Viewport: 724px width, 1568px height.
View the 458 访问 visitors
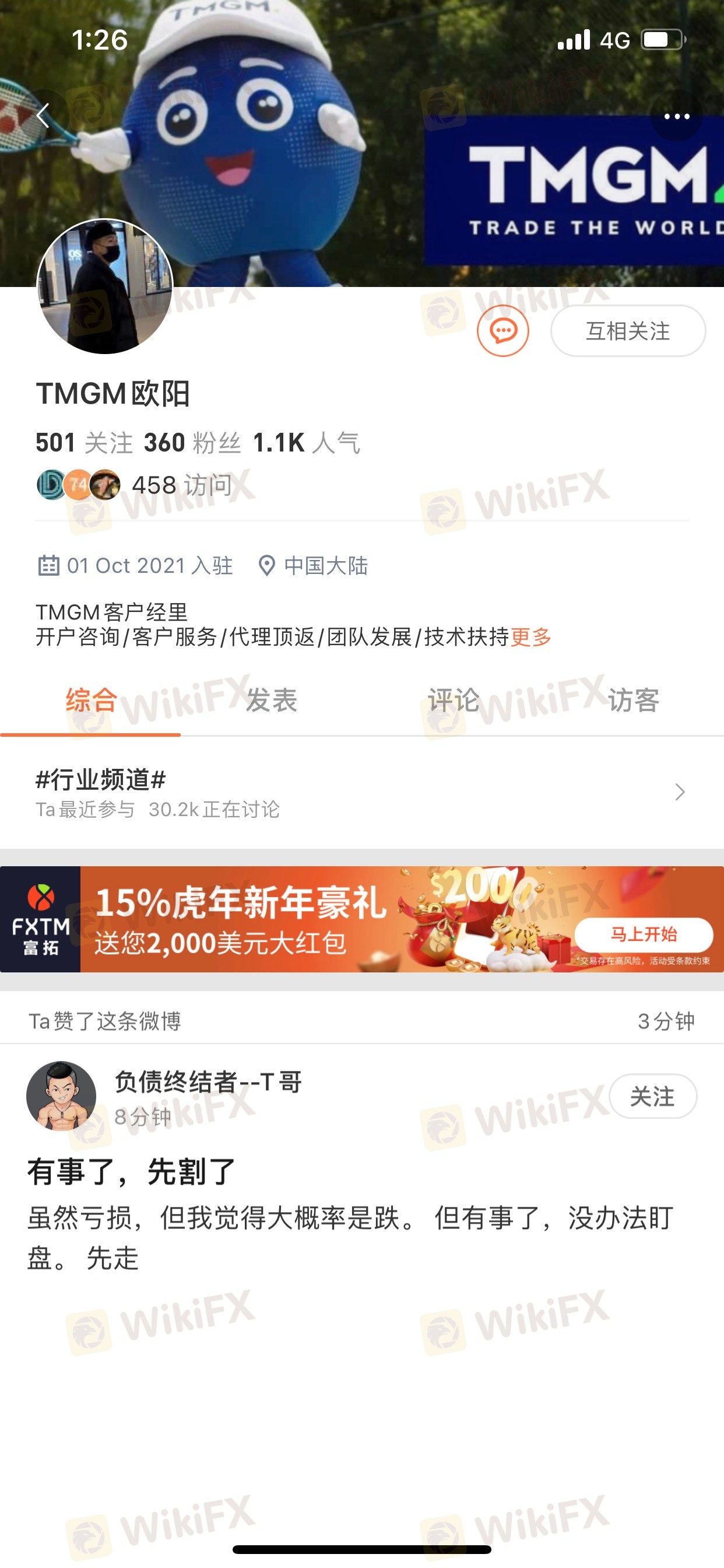pyautogui.click(x=181, y=486)
